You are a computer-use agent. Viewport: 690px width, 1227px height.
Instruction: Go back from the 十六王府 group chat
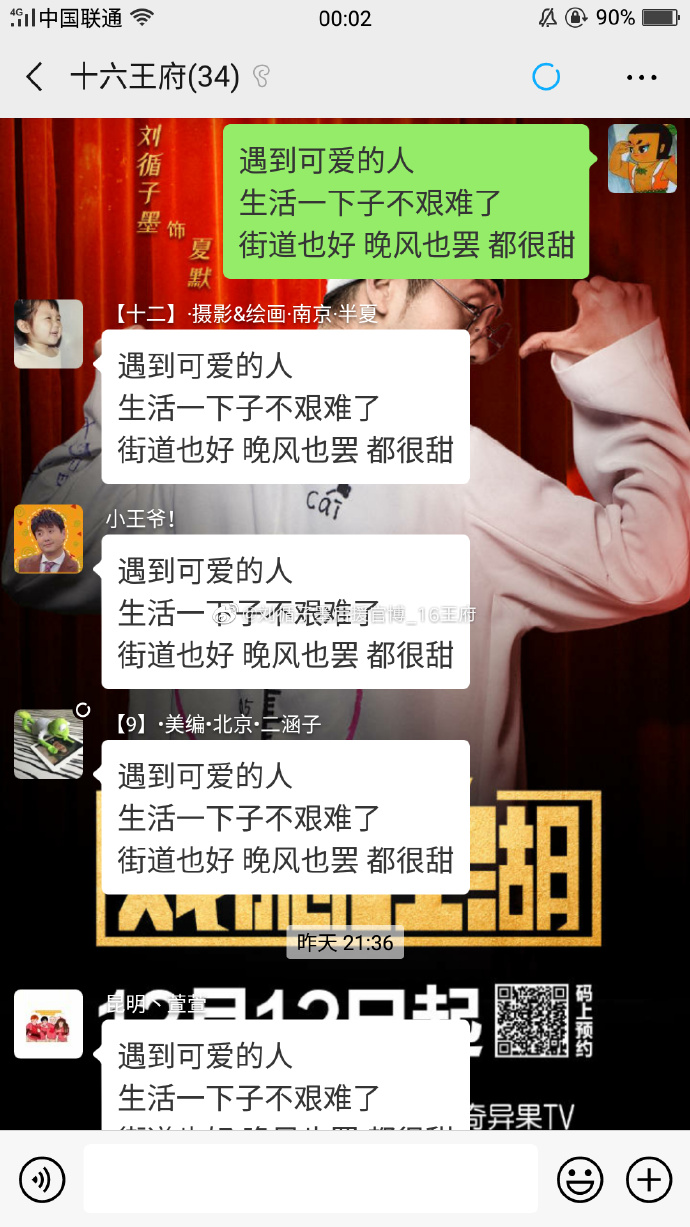click(35, 77)
